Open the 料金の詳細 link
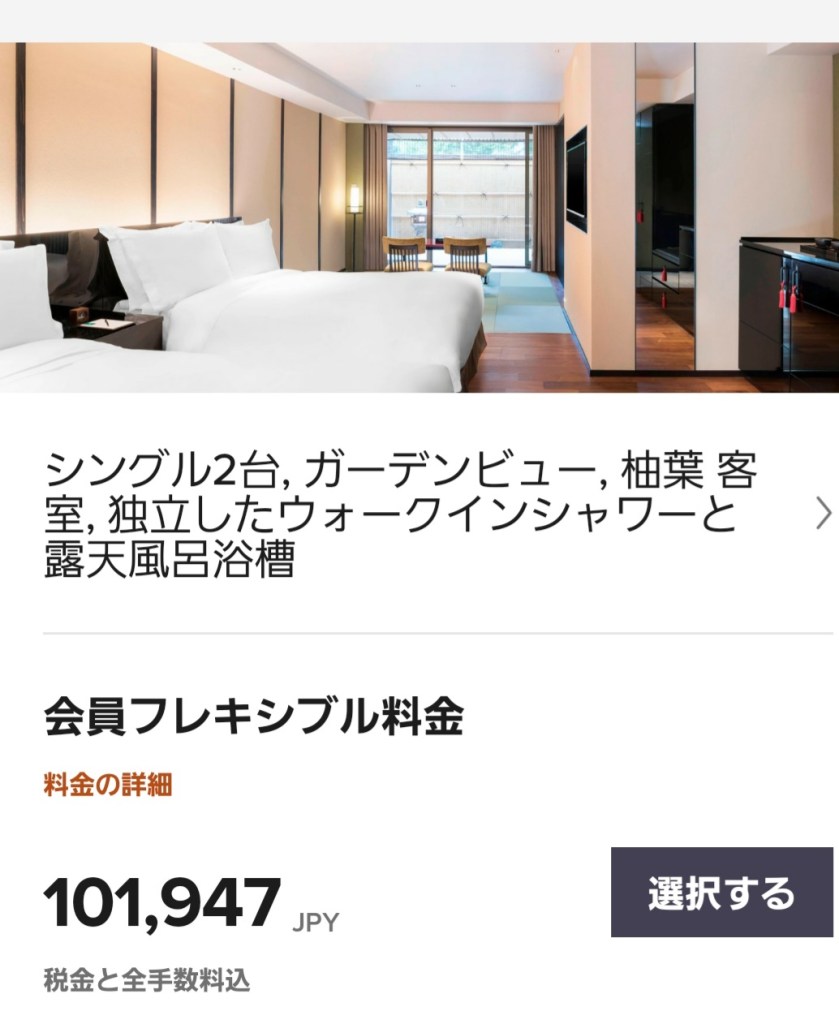Screen dimensions: 839x1024 [108, 785]
